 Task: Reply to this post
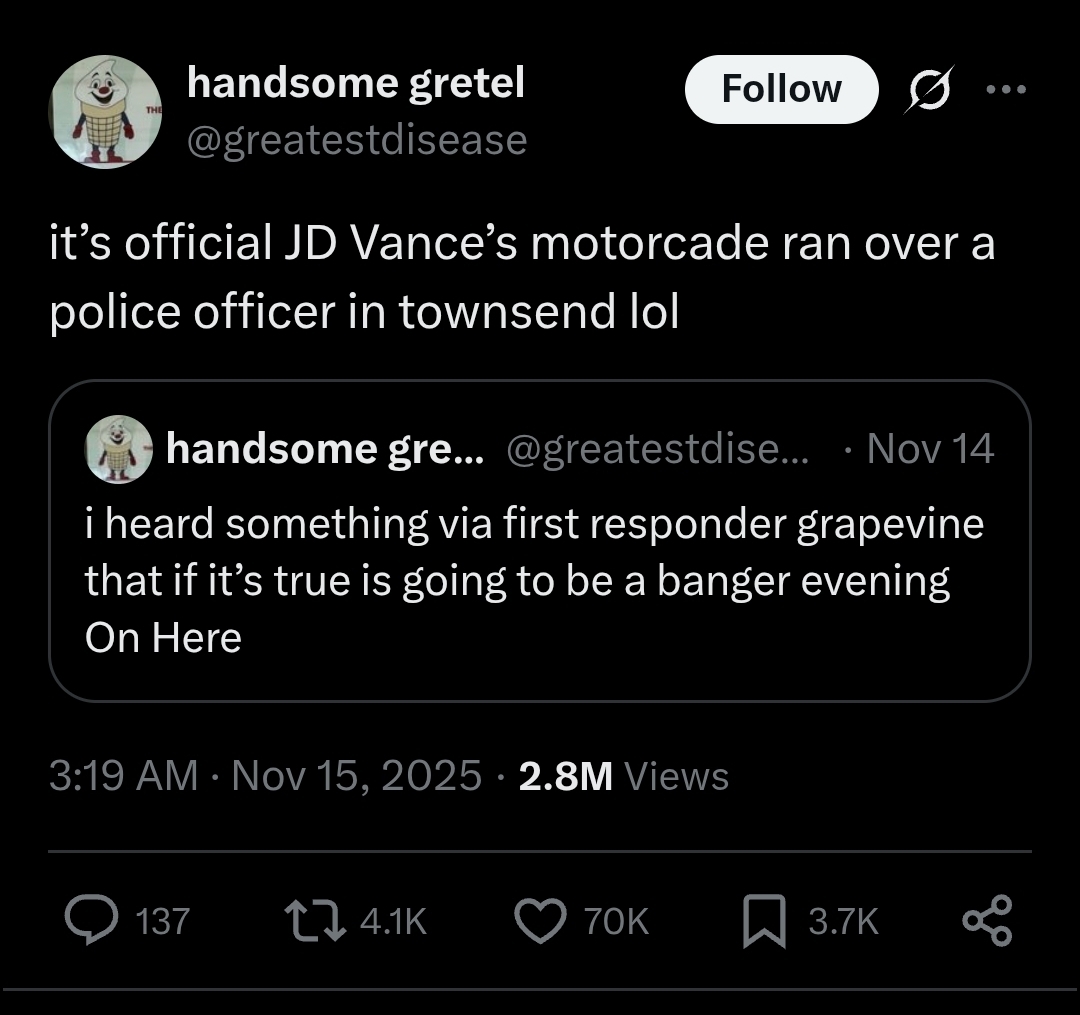(90, 921)
